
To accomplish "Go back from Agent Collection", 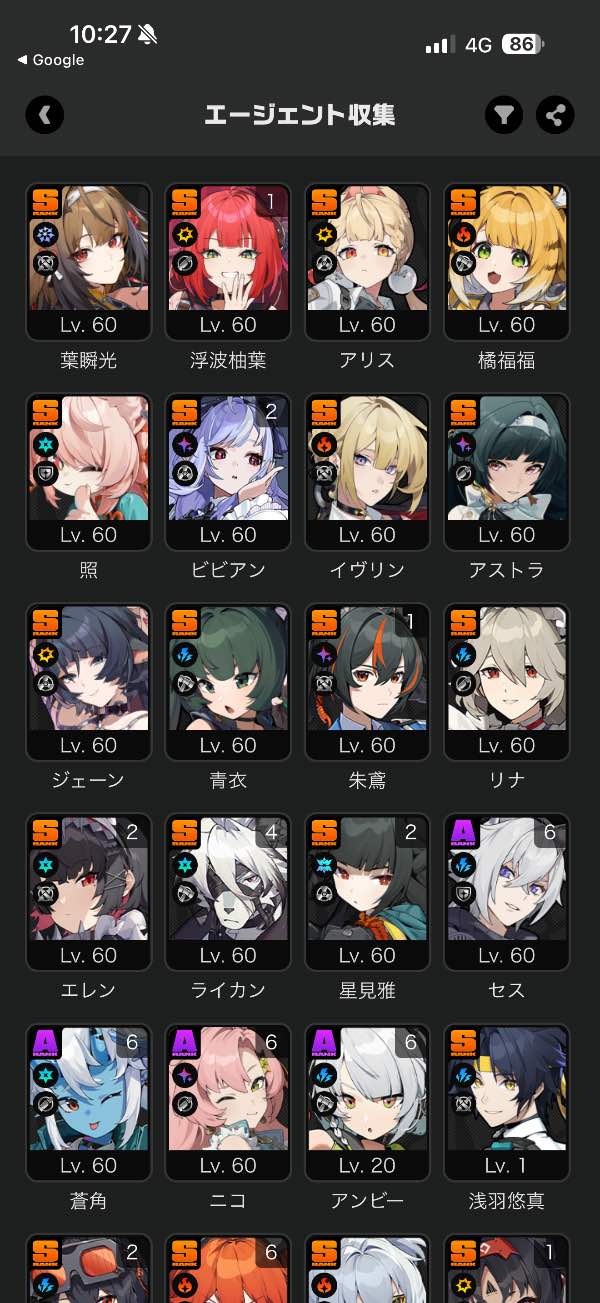I will pos(45,115).
